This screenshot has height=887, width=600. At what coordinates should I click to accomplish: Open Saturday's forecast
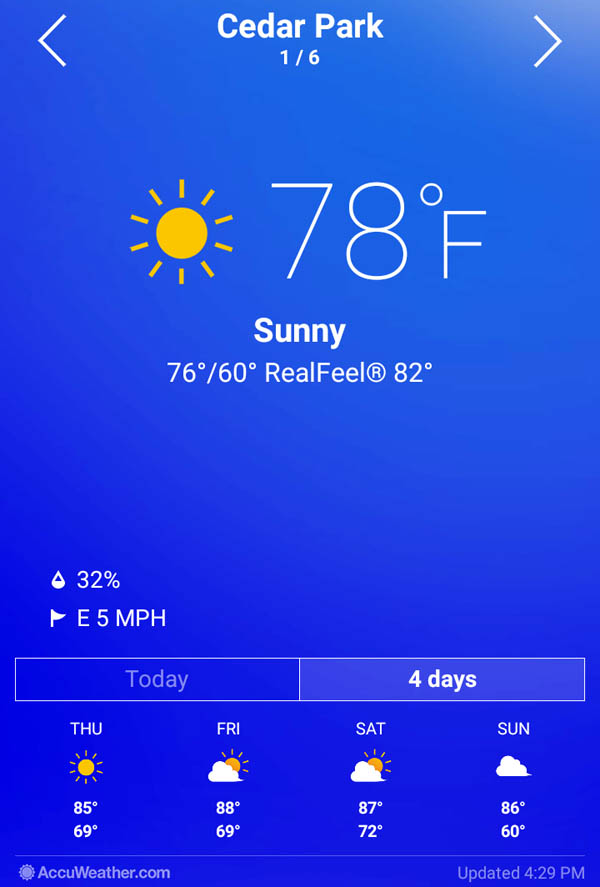[x=370, y=779]
